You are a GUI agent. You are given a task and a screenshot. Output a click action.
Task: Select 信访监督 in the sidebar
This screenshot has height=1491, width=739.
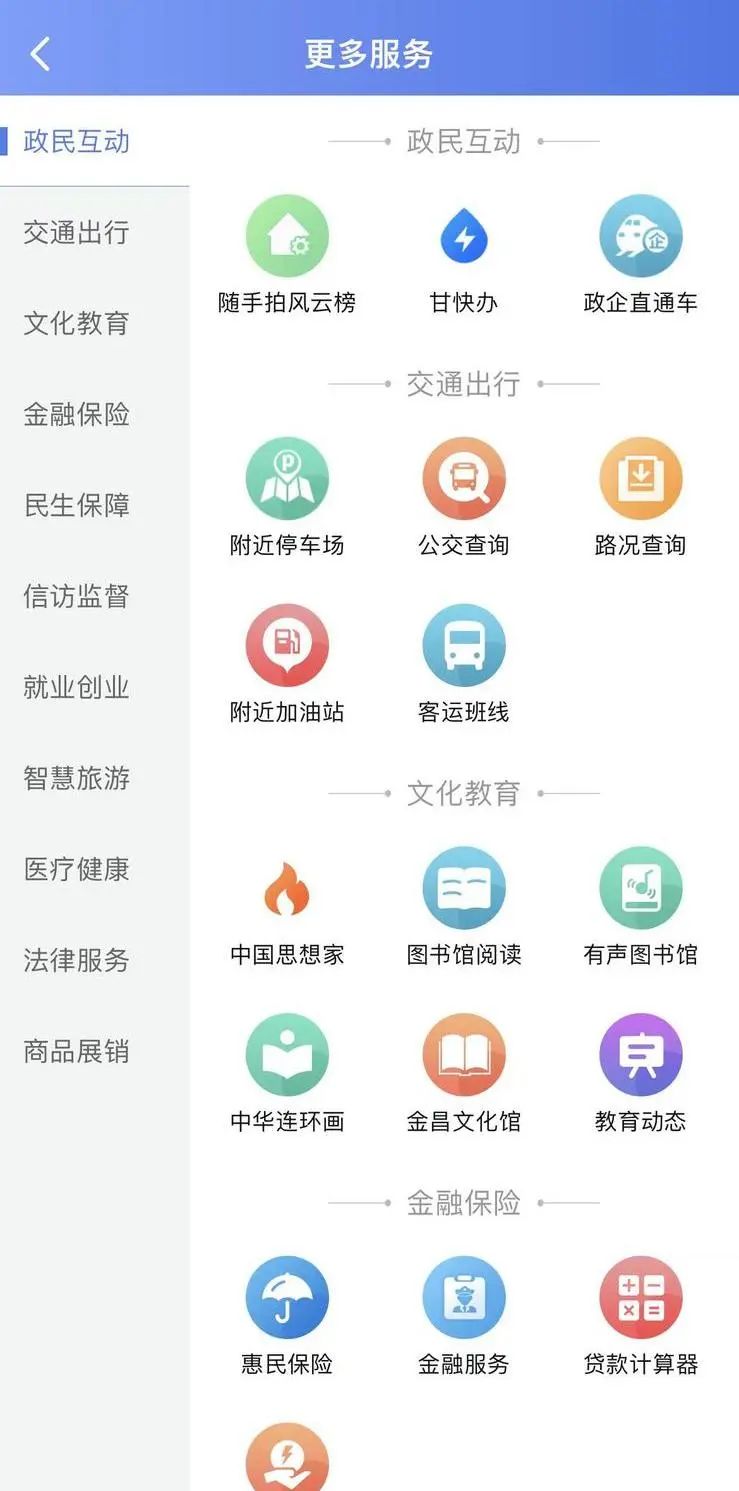(77, 596)
